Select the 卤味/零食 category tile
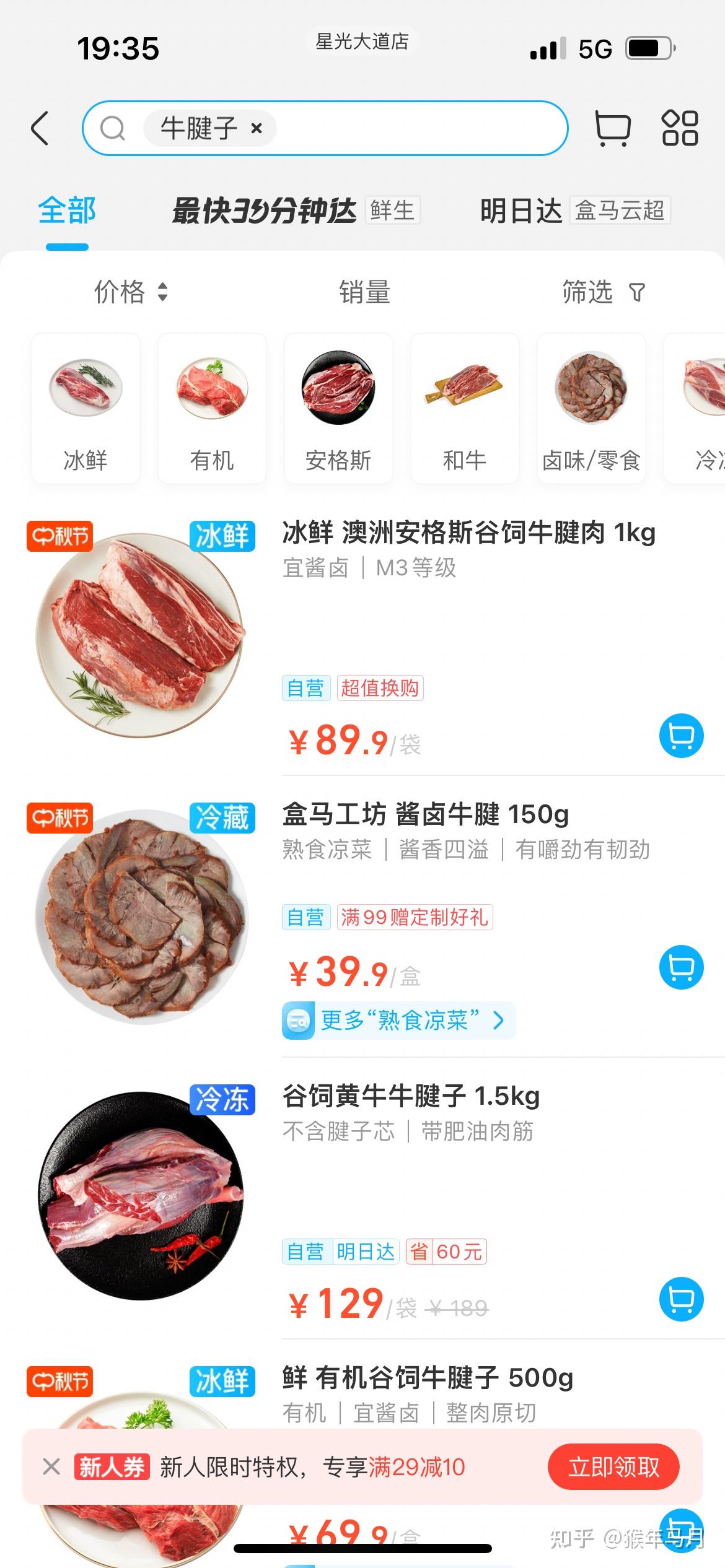The image size is (725, 1568). (x=591, y=408)
